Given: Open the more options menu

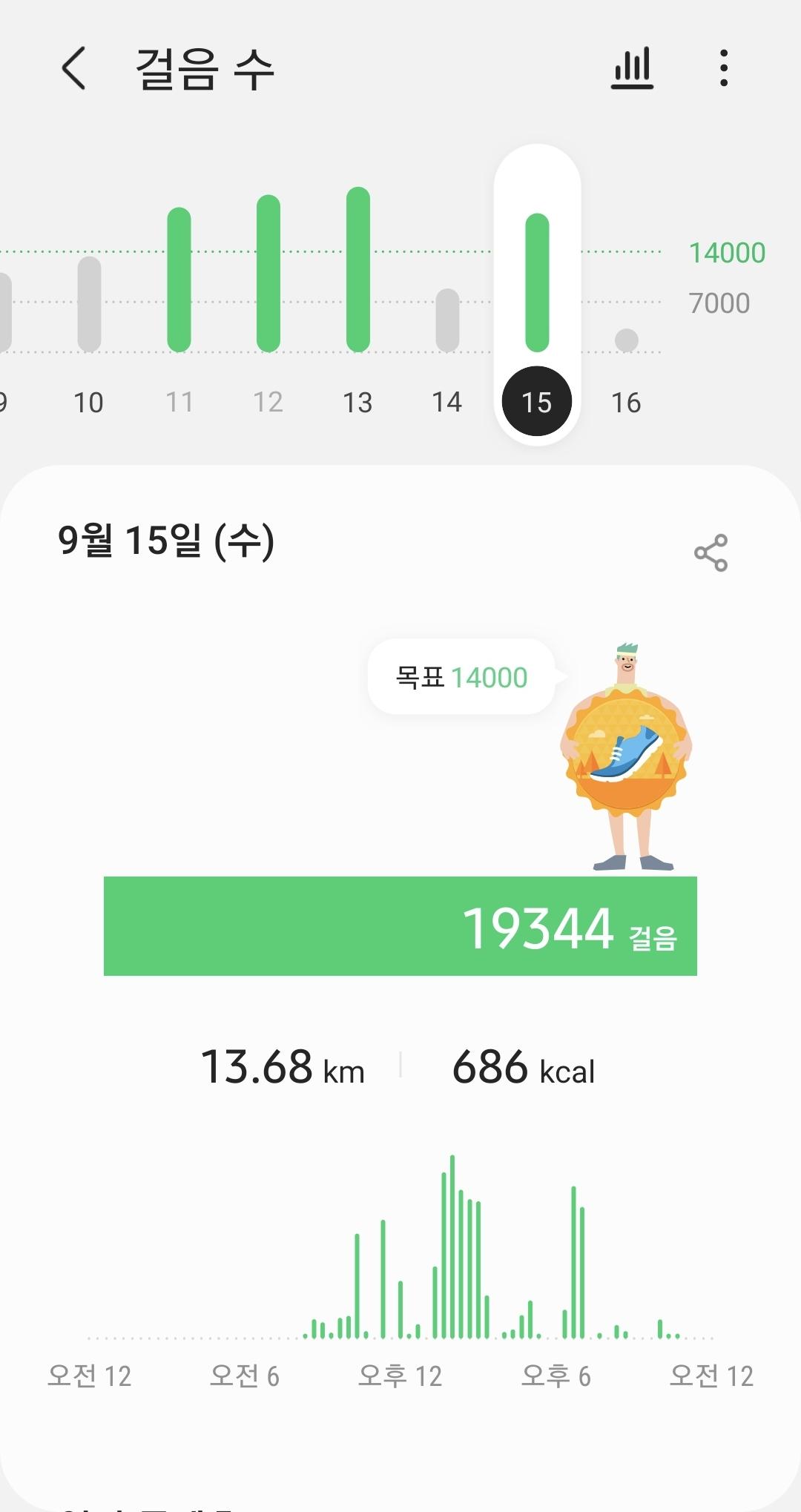Looking at the screenshot, I should [x=724, y=68].
